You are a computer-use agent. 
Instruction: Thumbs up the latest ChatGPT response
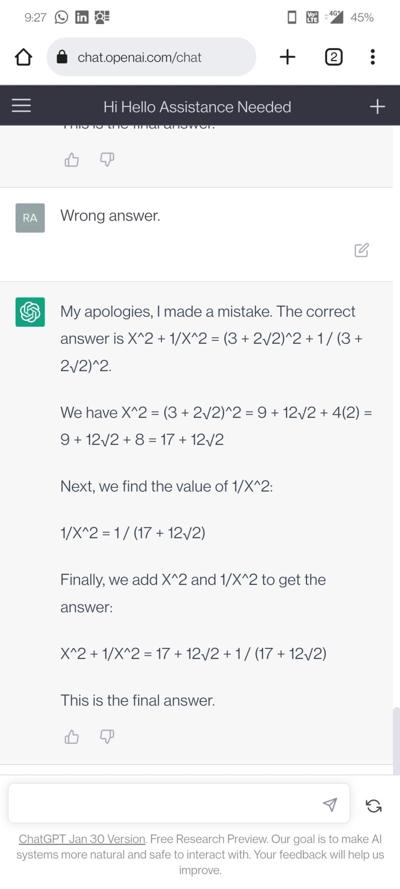point(72,736)
